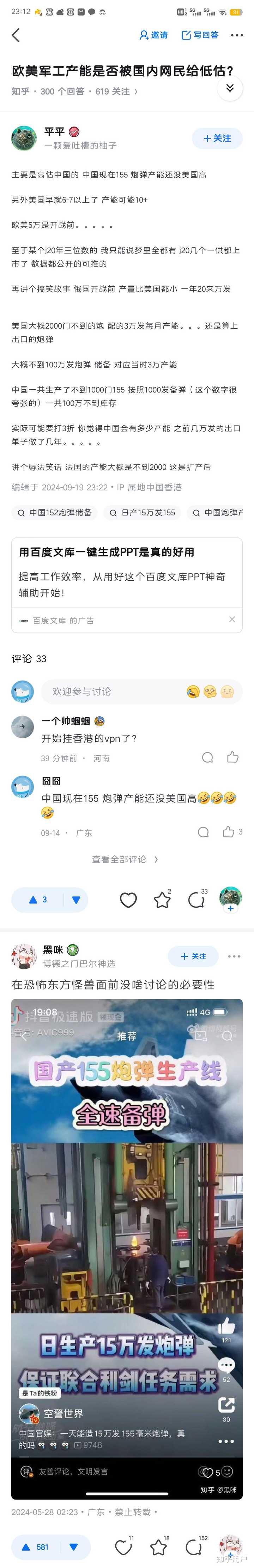Upvote 平平's answer

click(x=38, y=900)
